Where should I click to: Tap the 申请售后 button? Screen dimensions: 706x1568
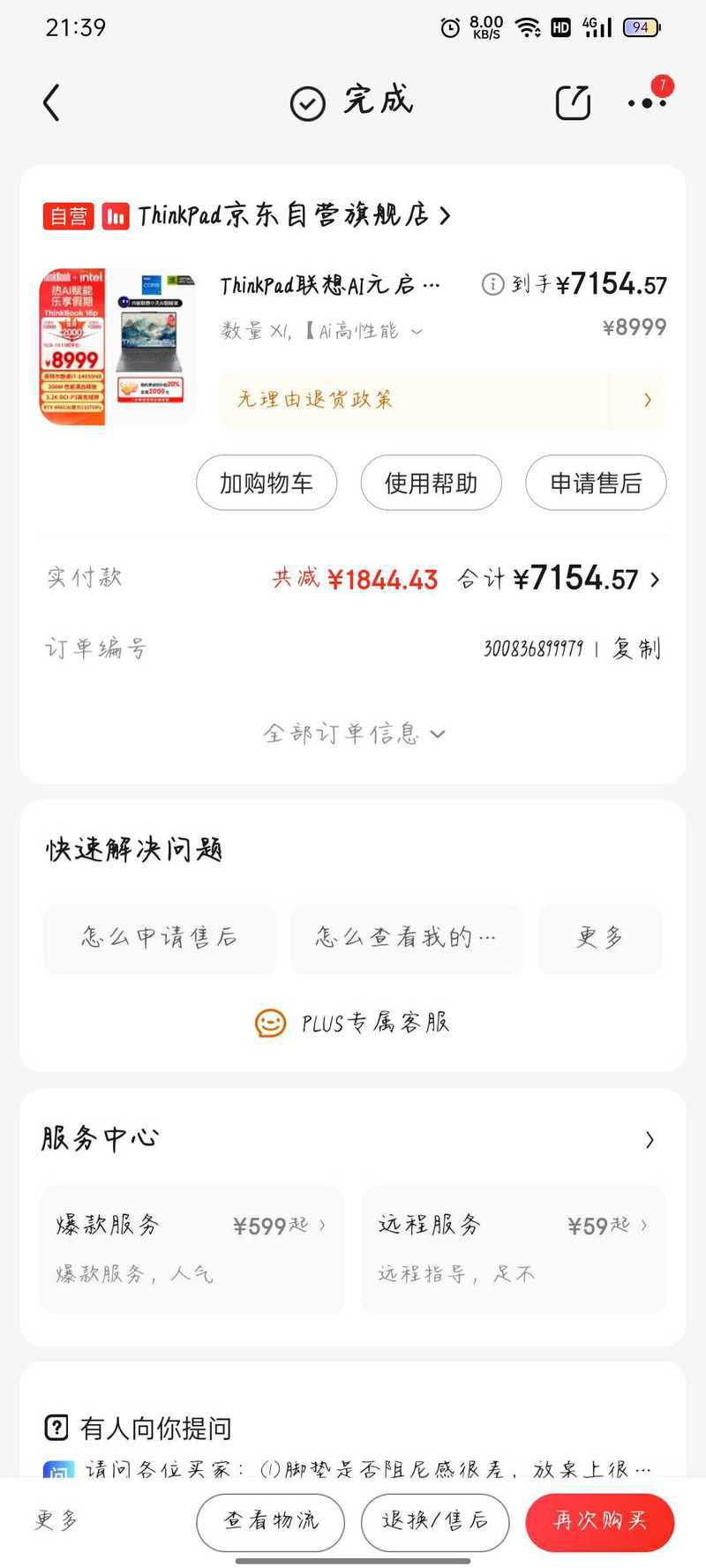(x=596, y=483)
